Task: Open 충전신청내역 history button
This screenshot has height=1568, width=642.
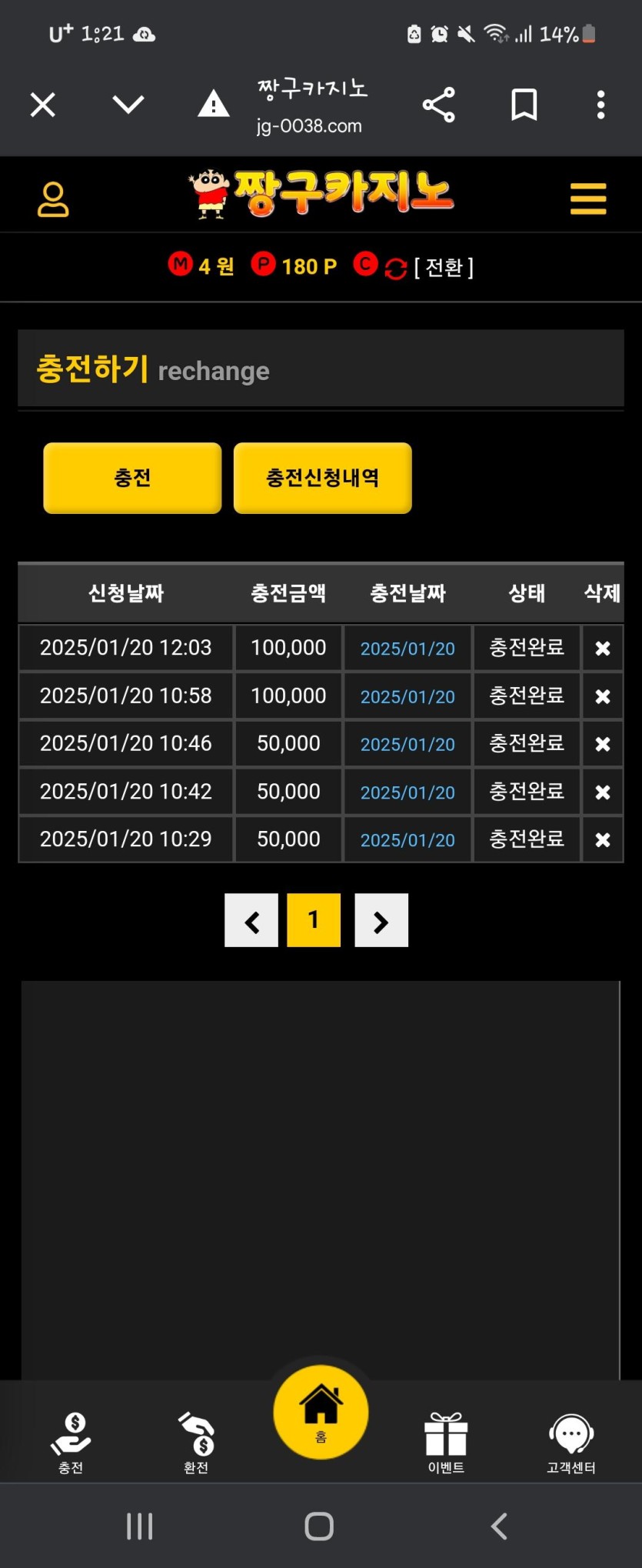Action: (x=322, y=478)
